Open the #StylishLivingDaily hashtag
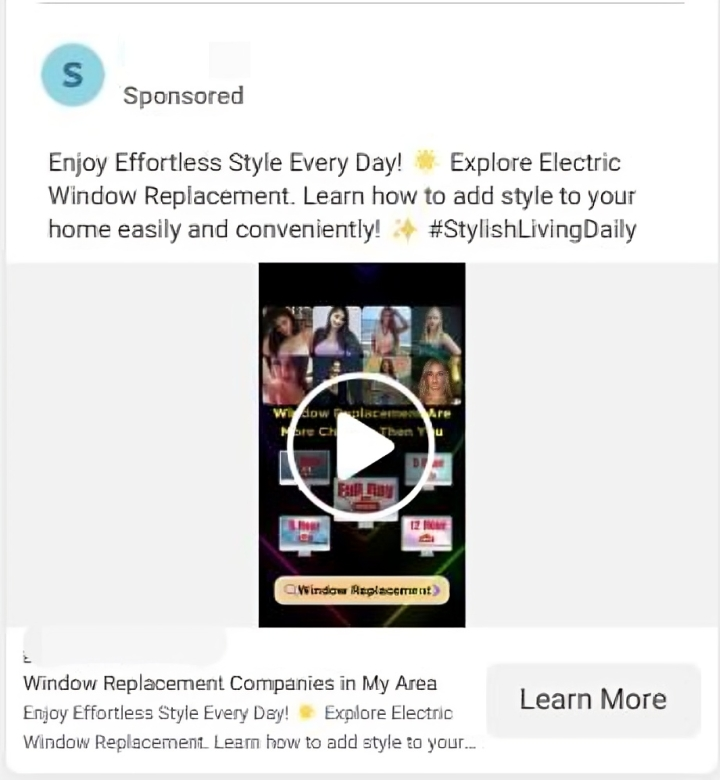Screen dimensions: 720x780 [532, 229]
